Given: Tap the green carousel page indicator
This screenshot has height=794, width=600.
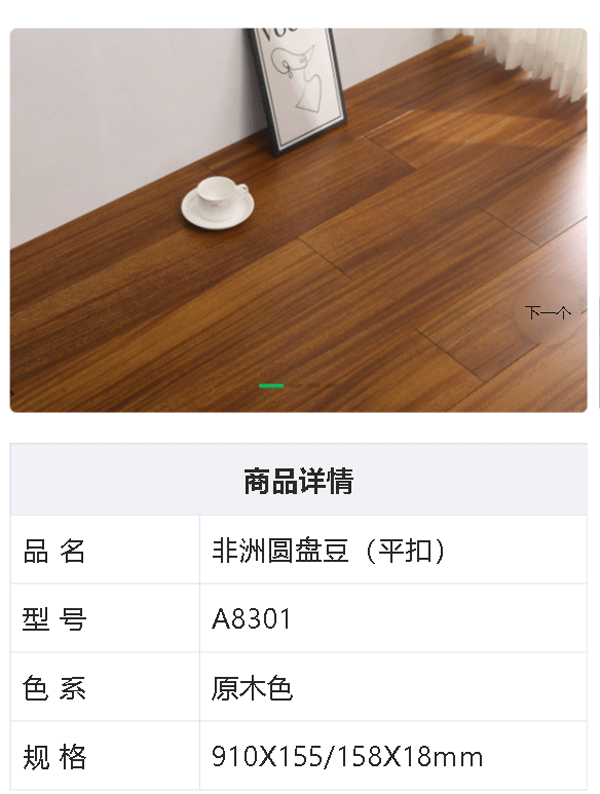Looking at the screenshot, I should click(271, 386).
